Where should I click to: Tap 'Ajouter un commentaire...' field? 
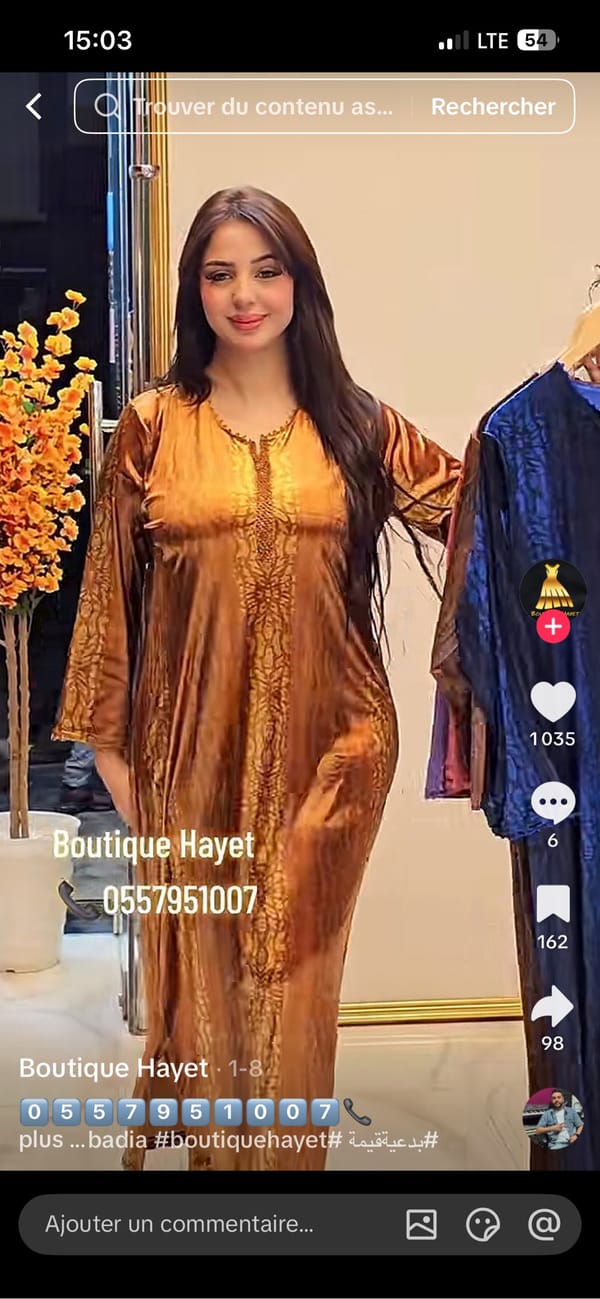click(x=180, y=1224)
